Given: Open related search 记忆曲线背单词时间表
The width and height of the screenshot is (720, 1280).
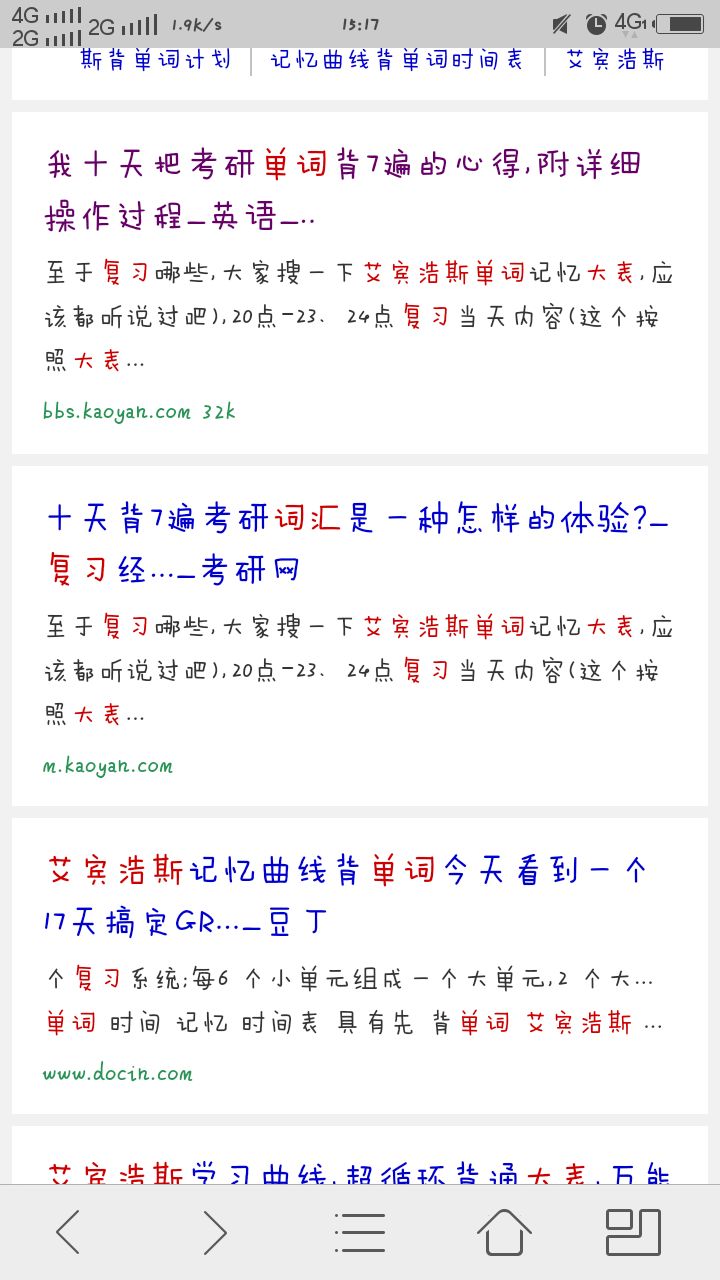Looking at the screenshot, I should 397,60.
